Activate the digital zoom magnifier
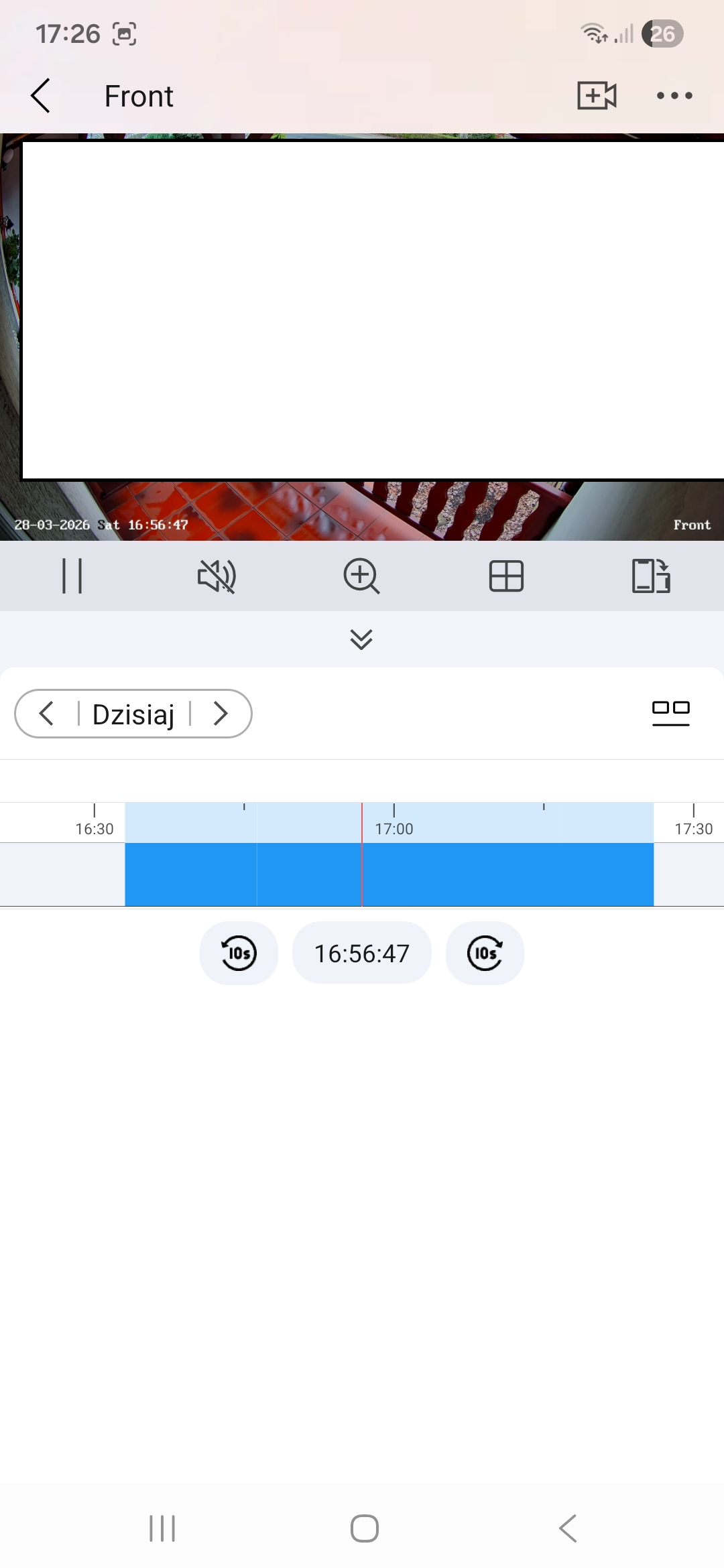This screenshot has width=724, height=1568. pyautogui.click(x=361, y=576)
